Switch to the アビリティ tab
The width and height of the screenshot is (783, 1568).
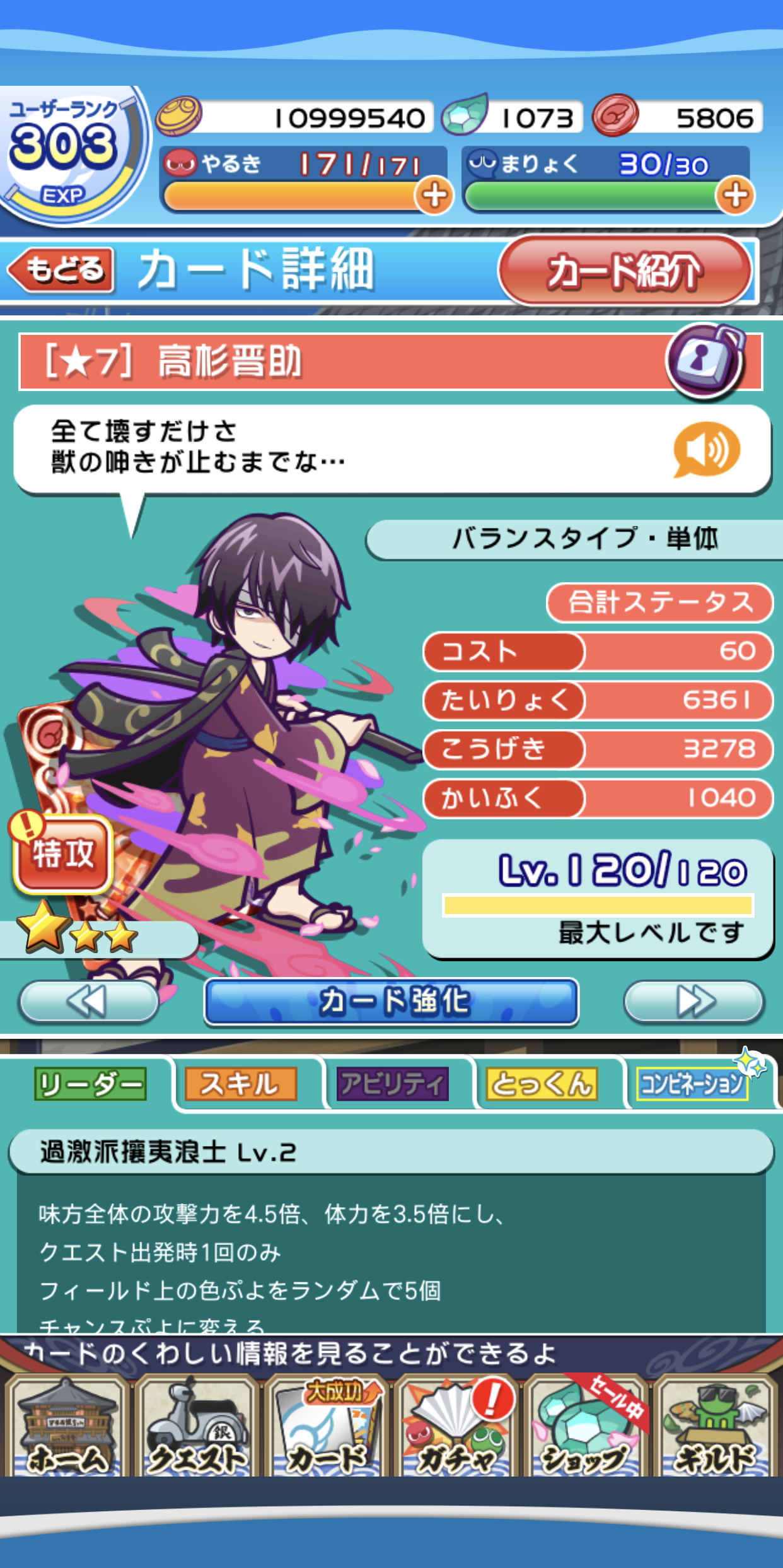pyautogui.click(x=392, y=1084)
